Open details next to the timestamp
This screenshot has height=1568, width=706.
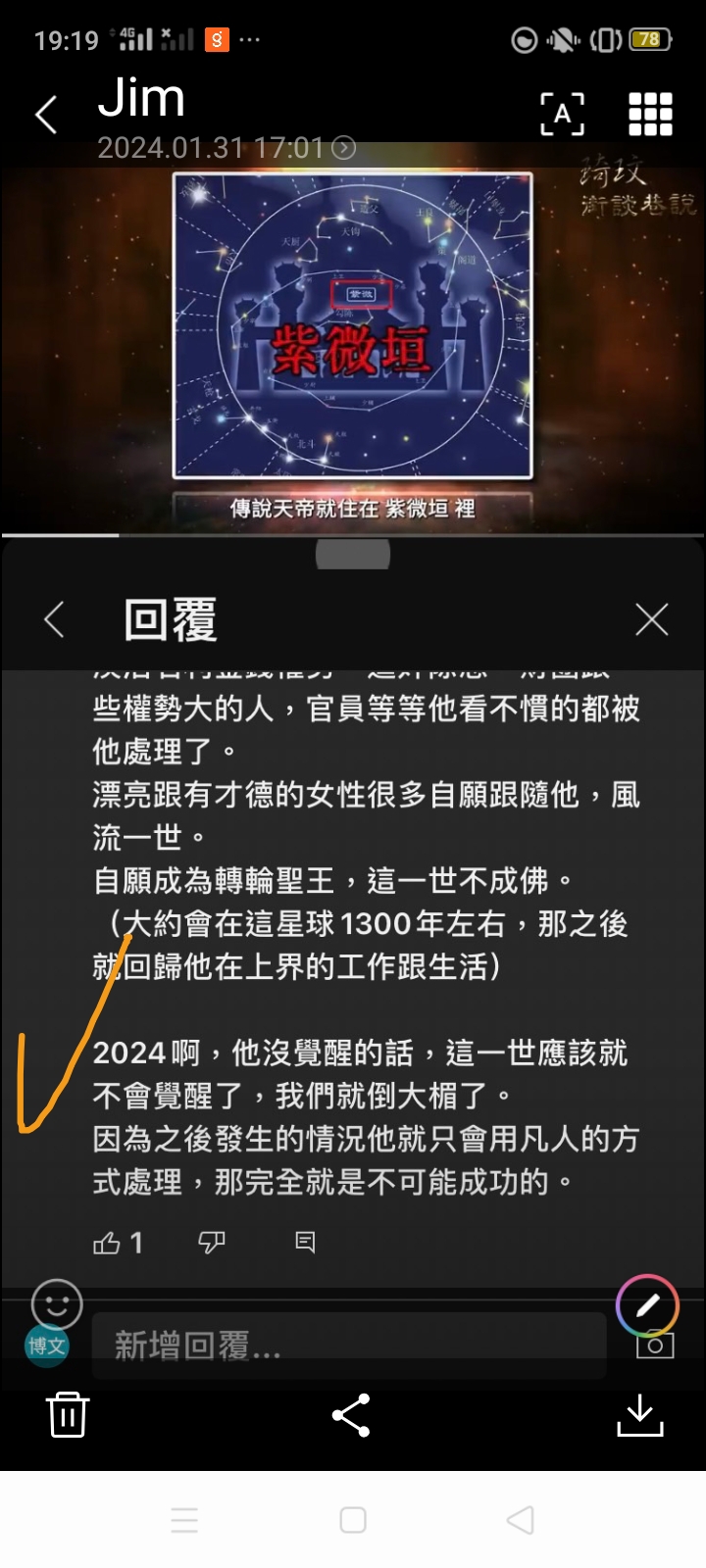tap(343, 148)
